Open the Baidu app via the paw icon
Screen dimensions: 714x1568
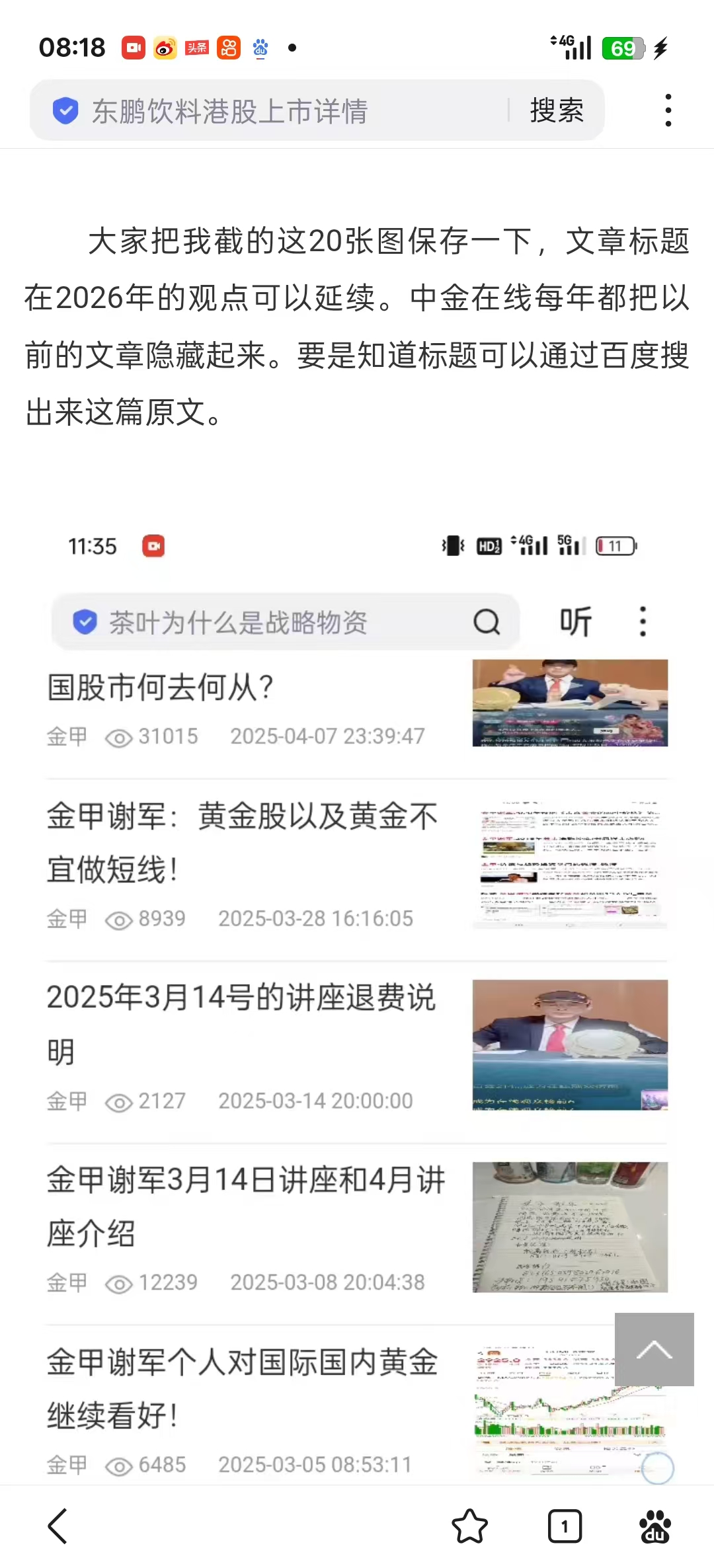654,1524
